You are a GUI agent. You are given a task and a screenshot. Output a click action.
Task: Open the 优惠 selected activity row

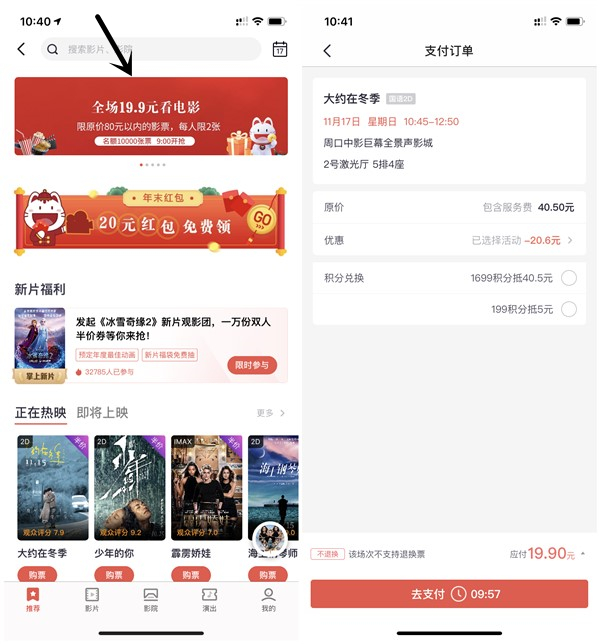448,240
